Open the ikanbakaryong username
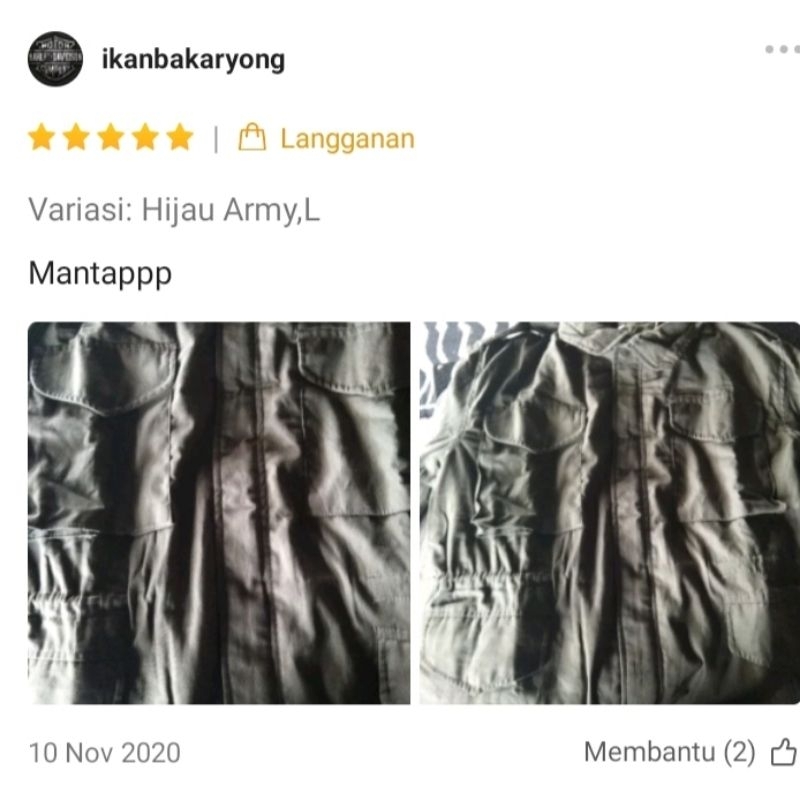The height and width of the screenshot is (800, 800). tap(193, 59)
